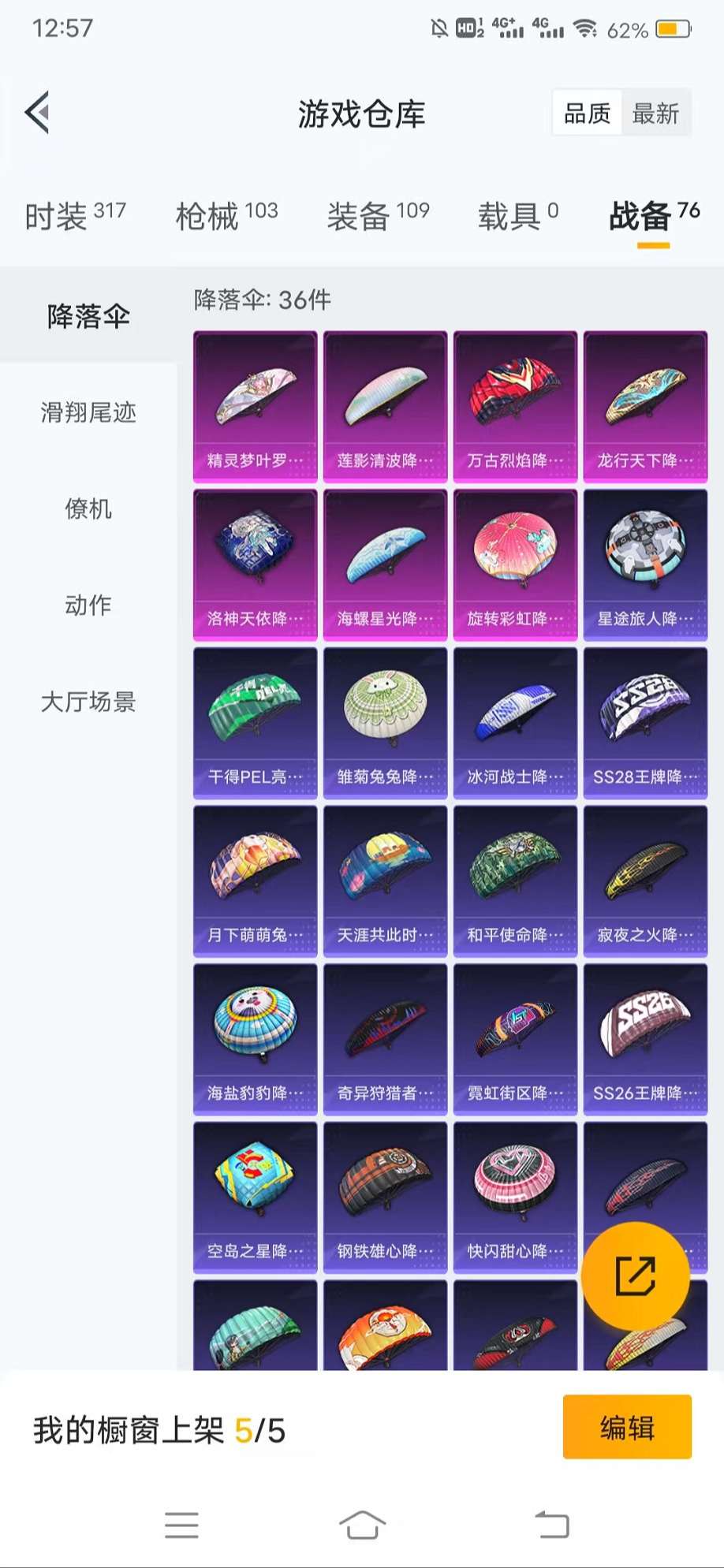The image size is (724, 1568).
Task: Open the 万古烈焰 parachute item
Action: [516, 407]
